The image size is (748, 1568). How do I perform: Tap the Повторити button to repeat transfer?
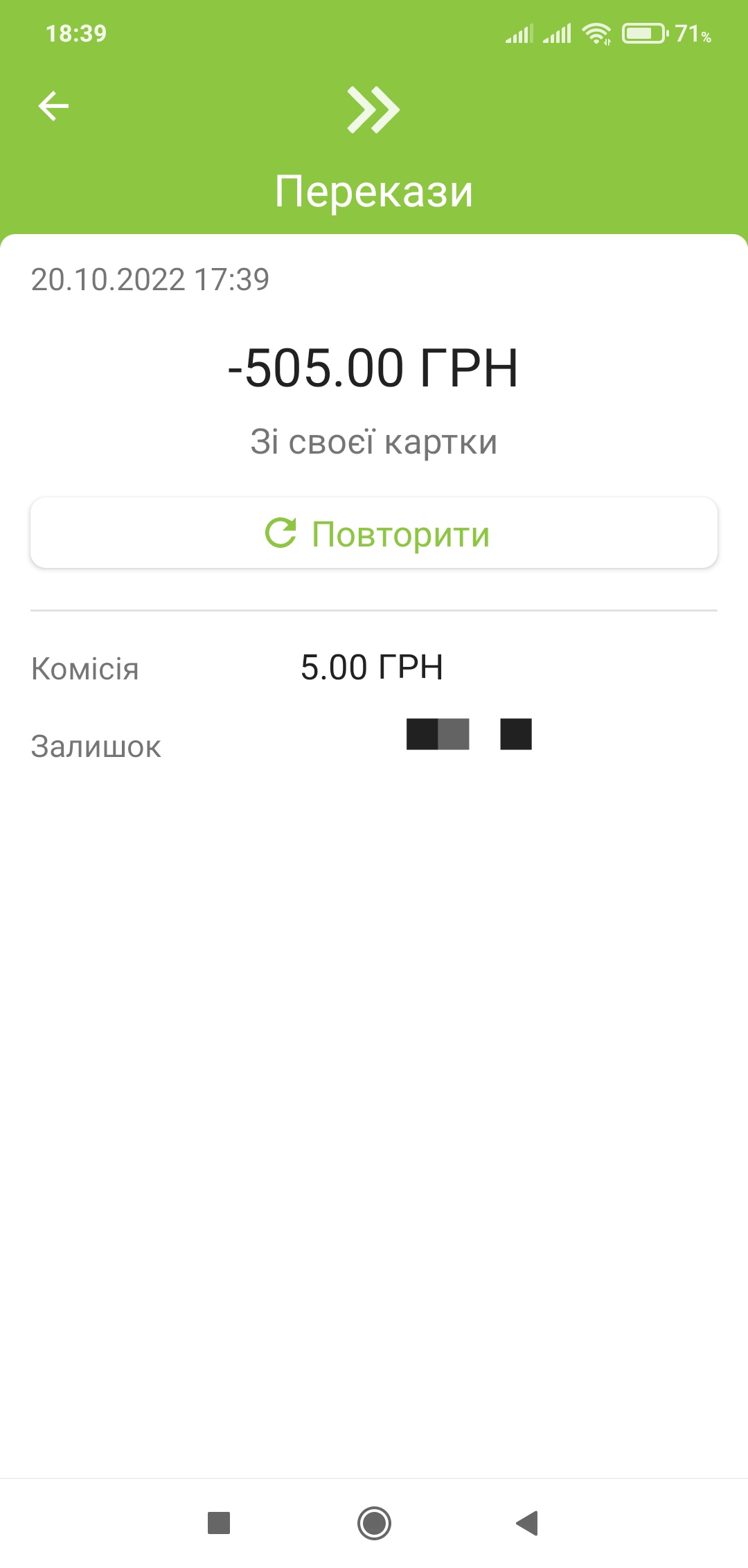374,533
